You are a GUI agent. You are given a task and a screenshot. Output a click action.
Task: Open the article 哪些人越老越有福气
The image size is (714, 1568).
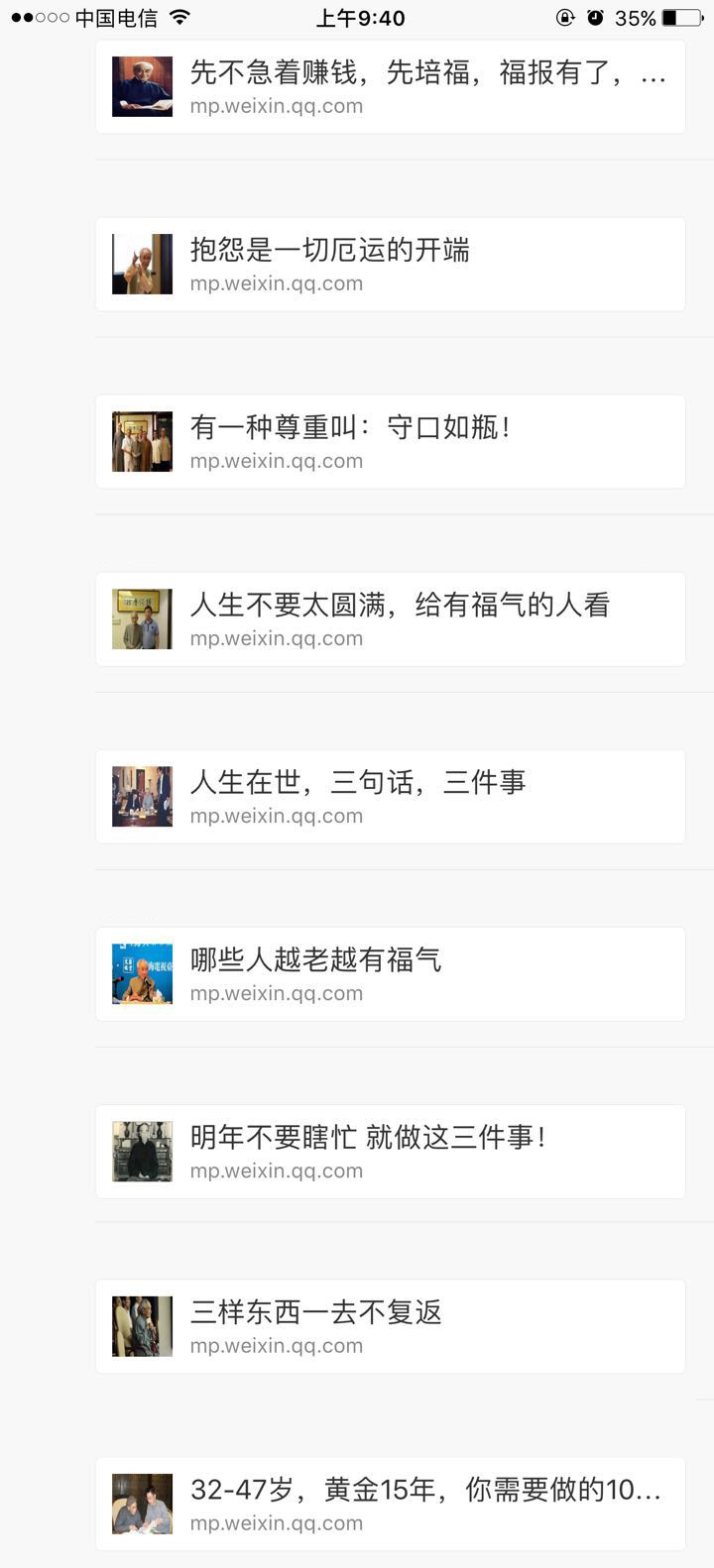pyautogui.click(x=390, y=974)
